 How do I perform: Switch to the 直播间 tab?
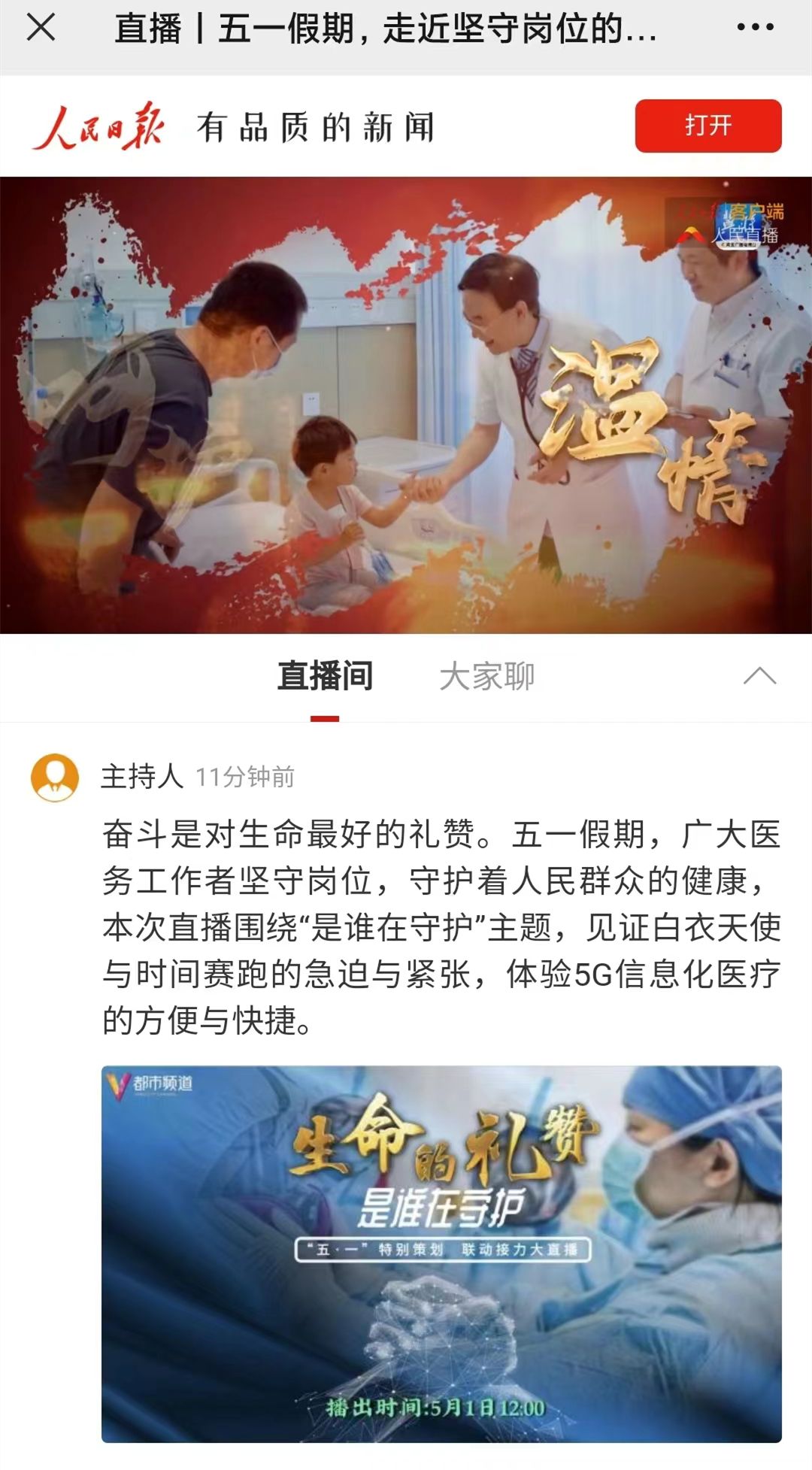pyautogui.click(x=325, y=676)
